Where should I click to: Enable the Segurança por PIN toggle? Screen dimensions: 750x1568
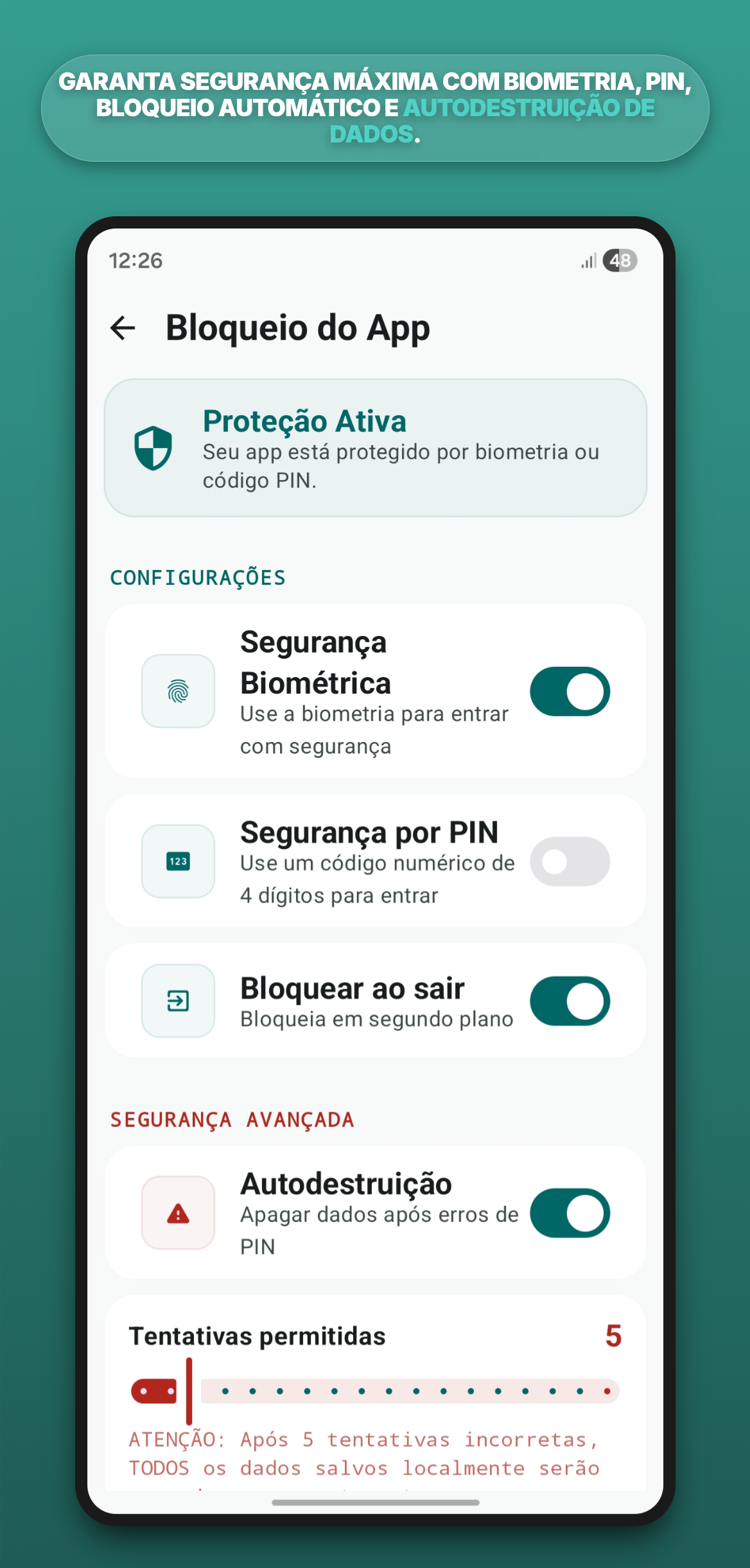pos(569,861)
